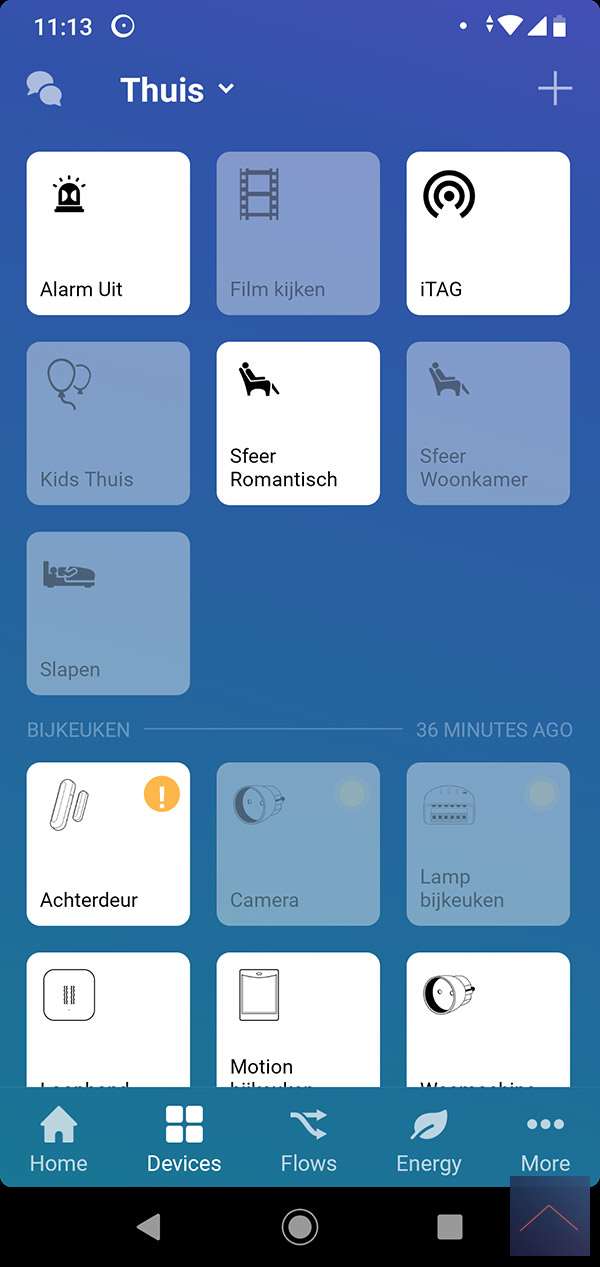Activate the Alarm Uit tile

[x=108, y=233]
